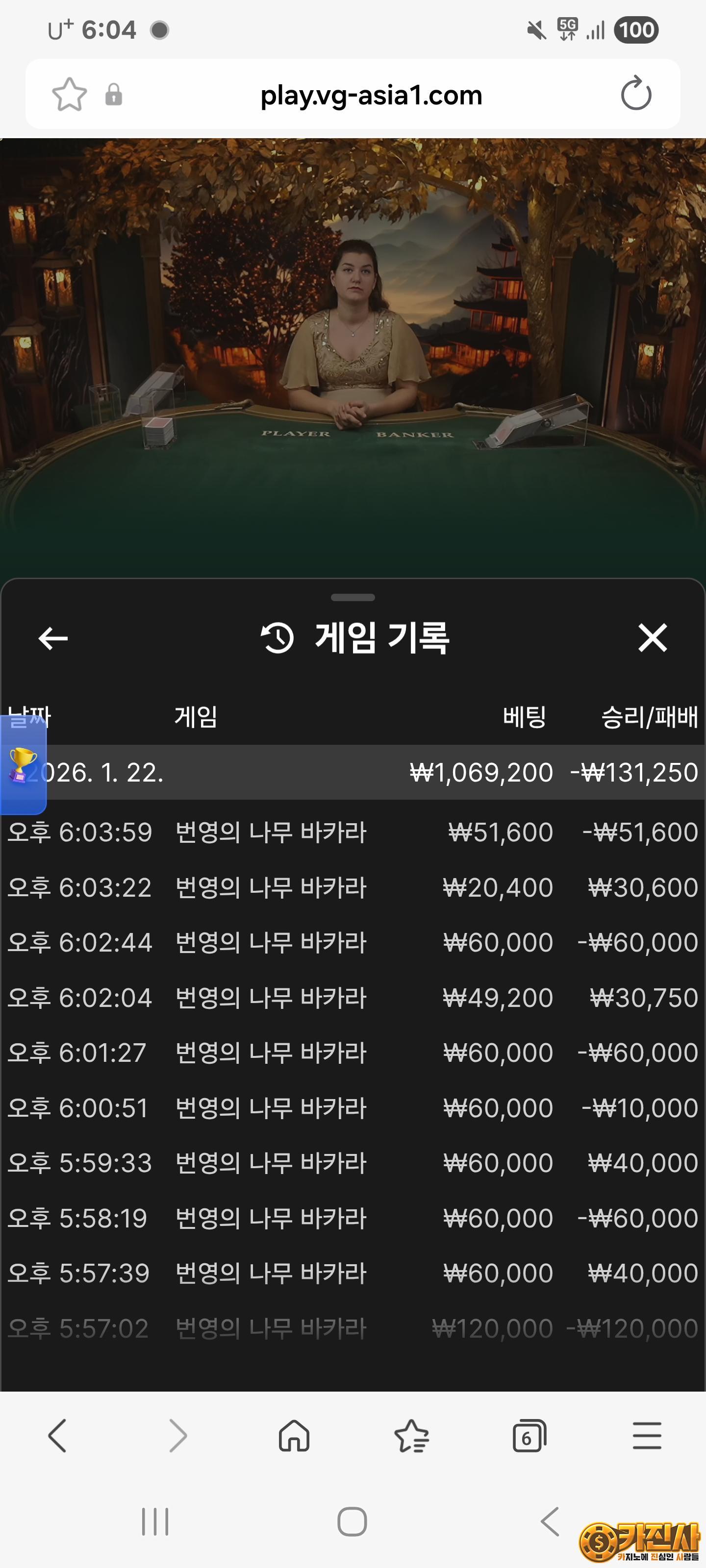Image resolution: width=706 pixels, height=1568 pixels.
Task: Open the 오후 6:02:44 game record
Action: pyautogui.click(x=353, y=942)
